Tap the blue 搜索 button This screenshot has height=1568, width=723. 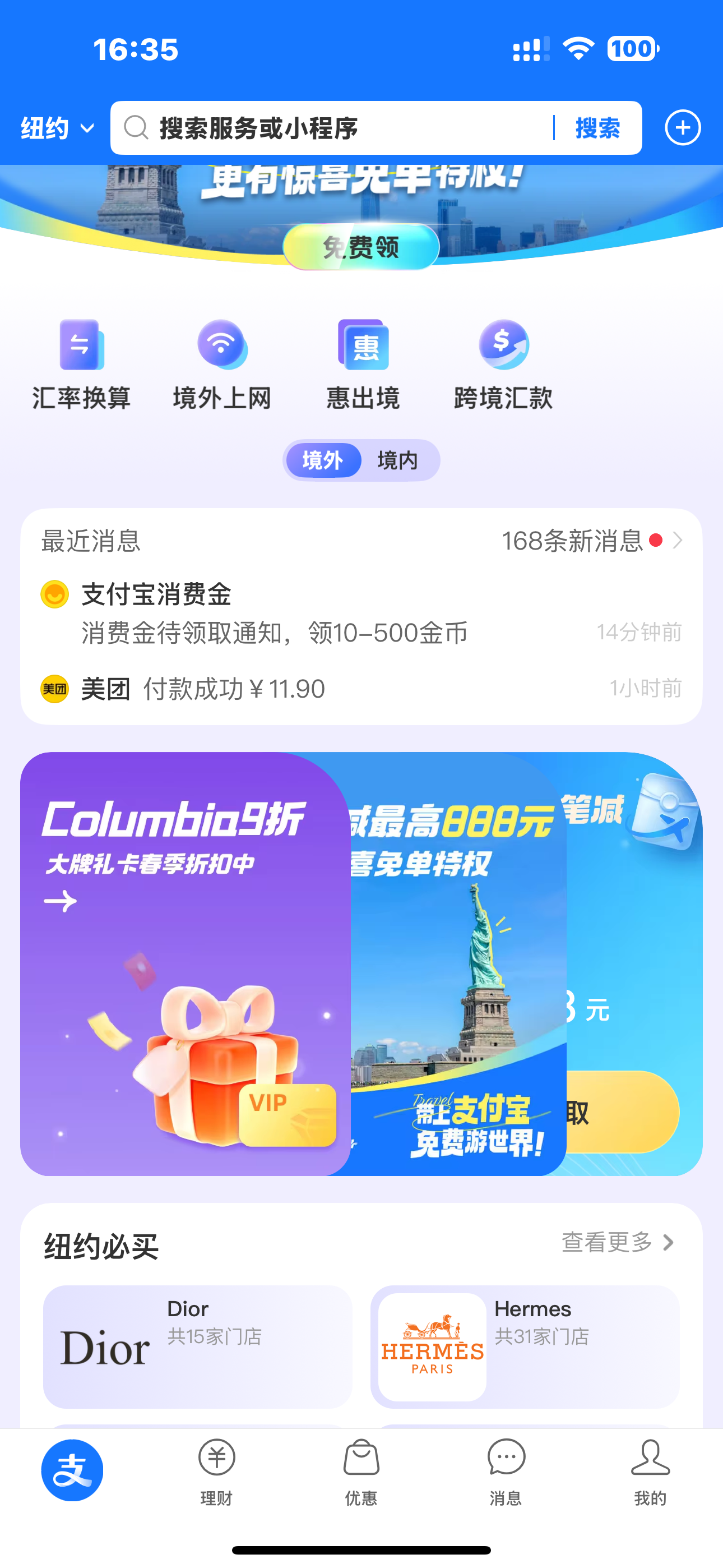tap(597, 128)
